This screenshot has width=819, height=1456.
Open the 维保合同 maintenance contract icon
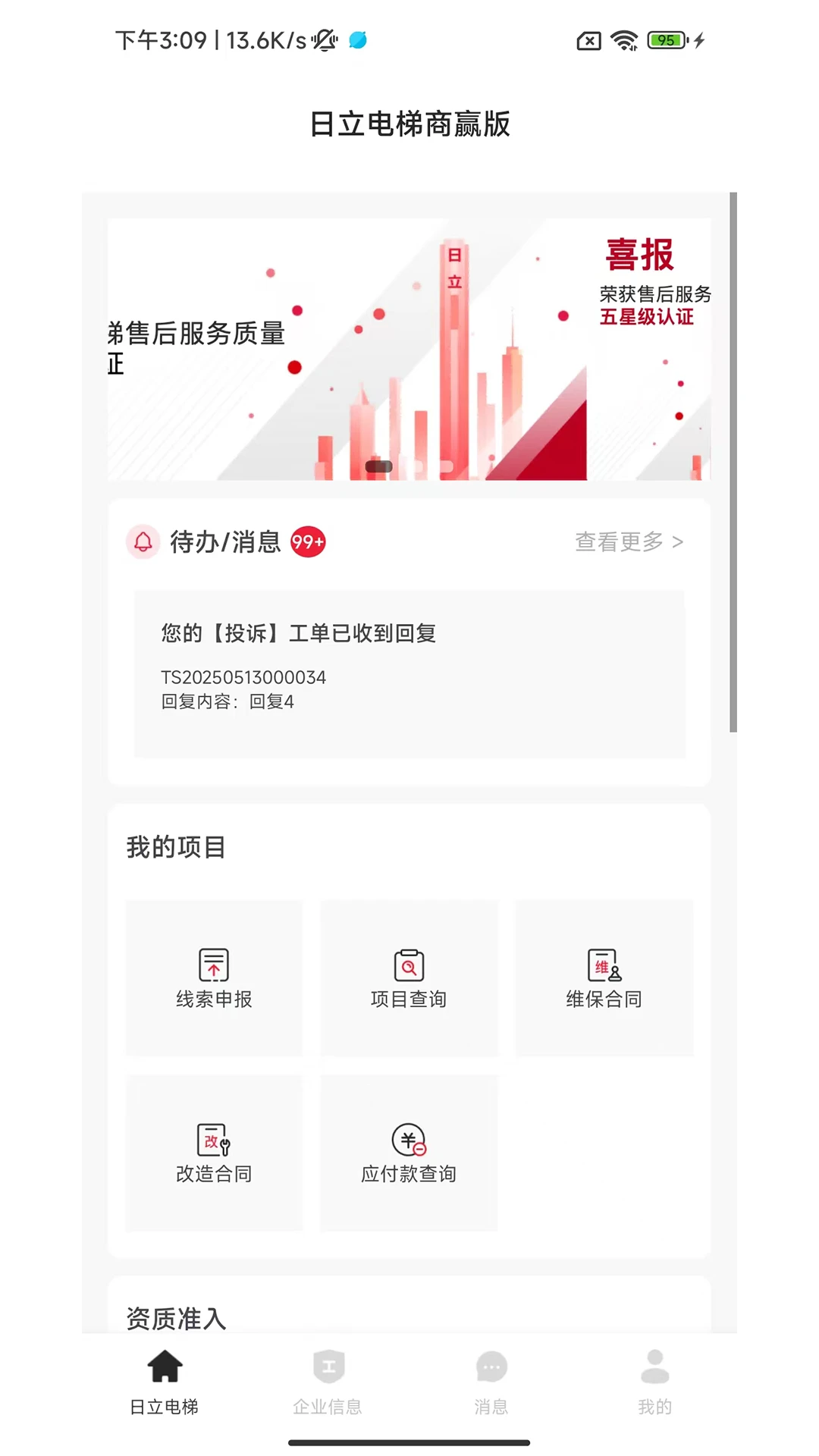click(x=604, y=965)
